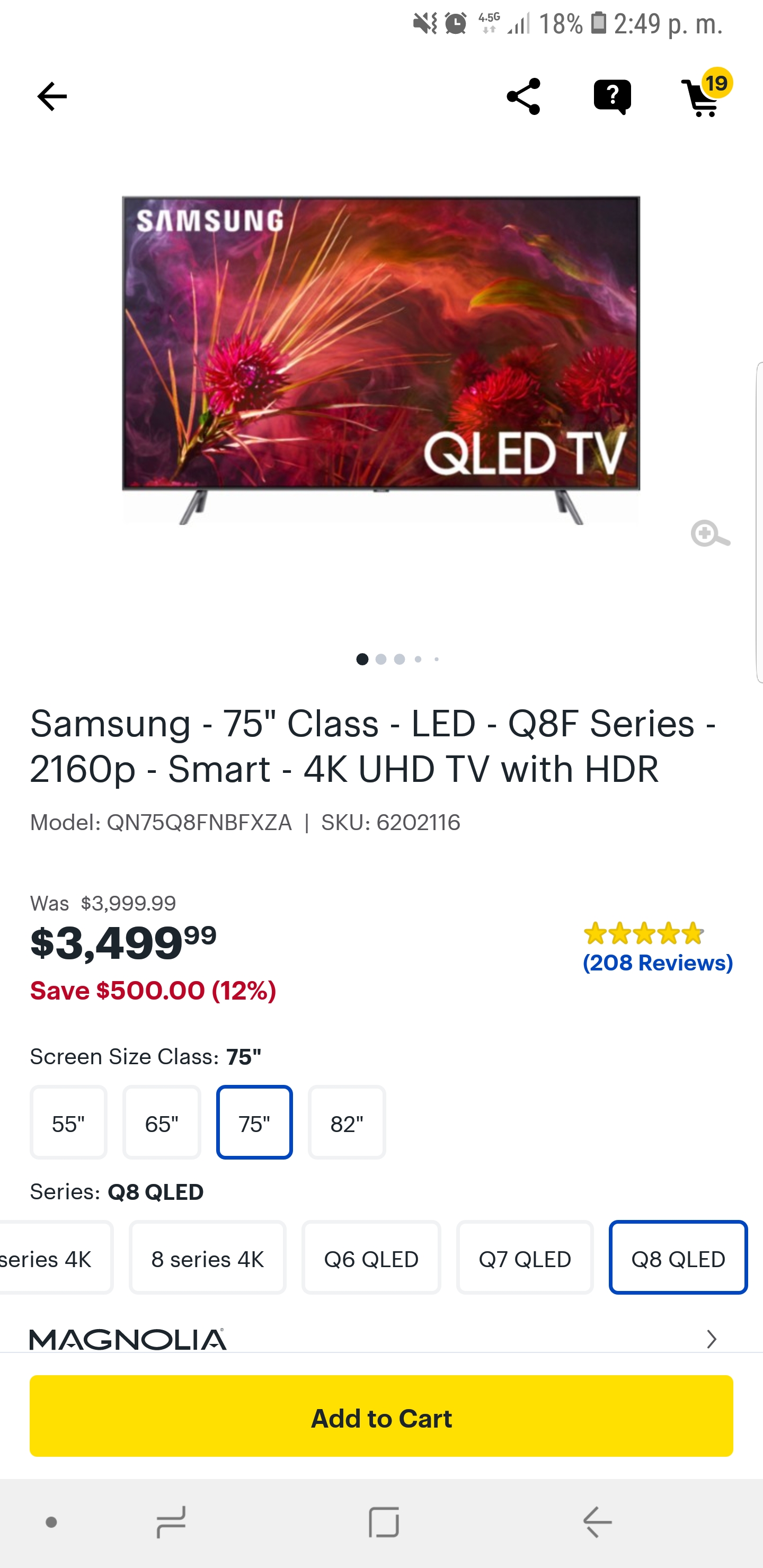Go back using the top arrow

pyautogui.click(x=52, y=96)
